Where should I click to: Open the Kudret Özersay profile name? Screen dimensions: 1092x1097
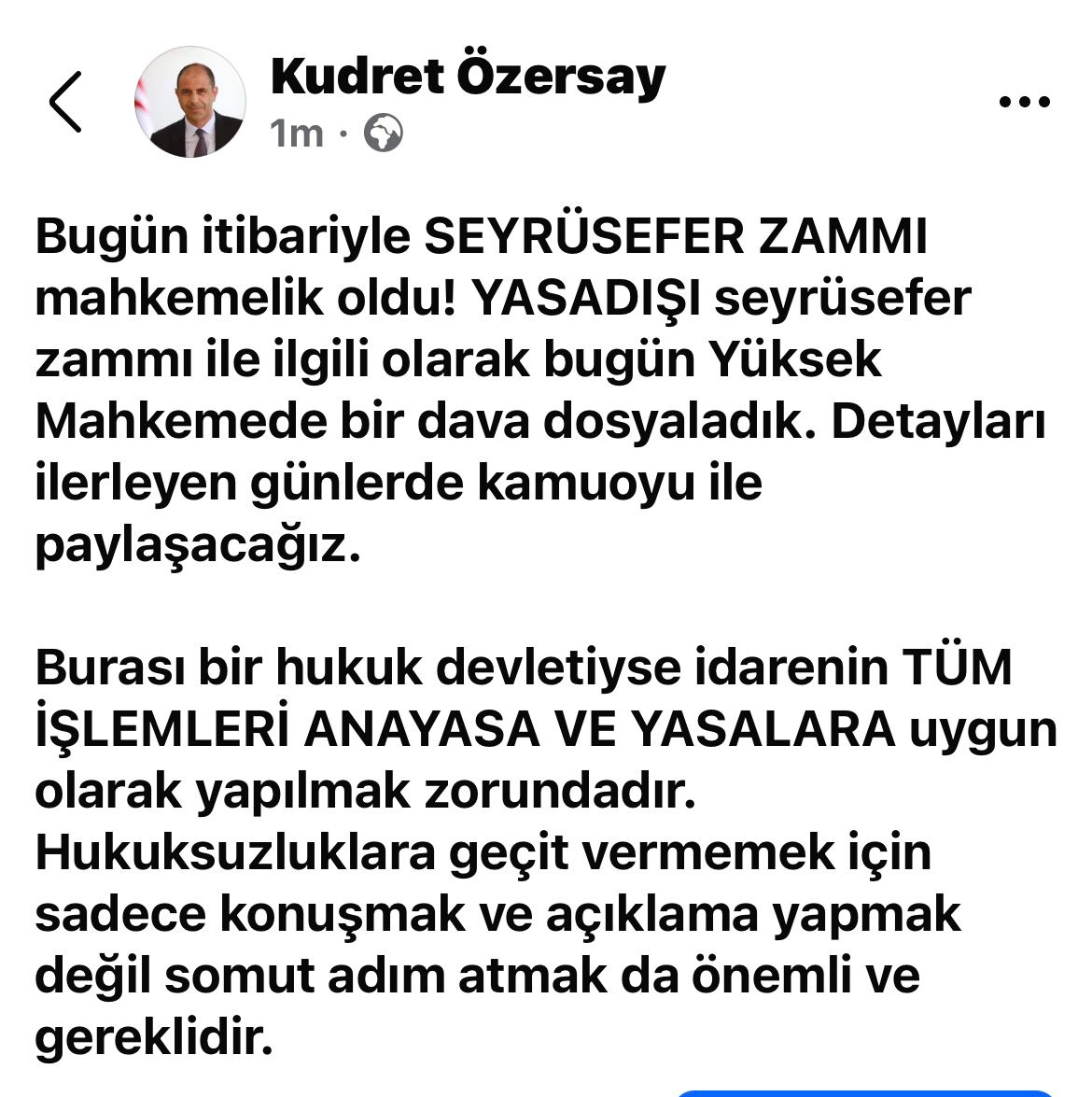[468, 77]
